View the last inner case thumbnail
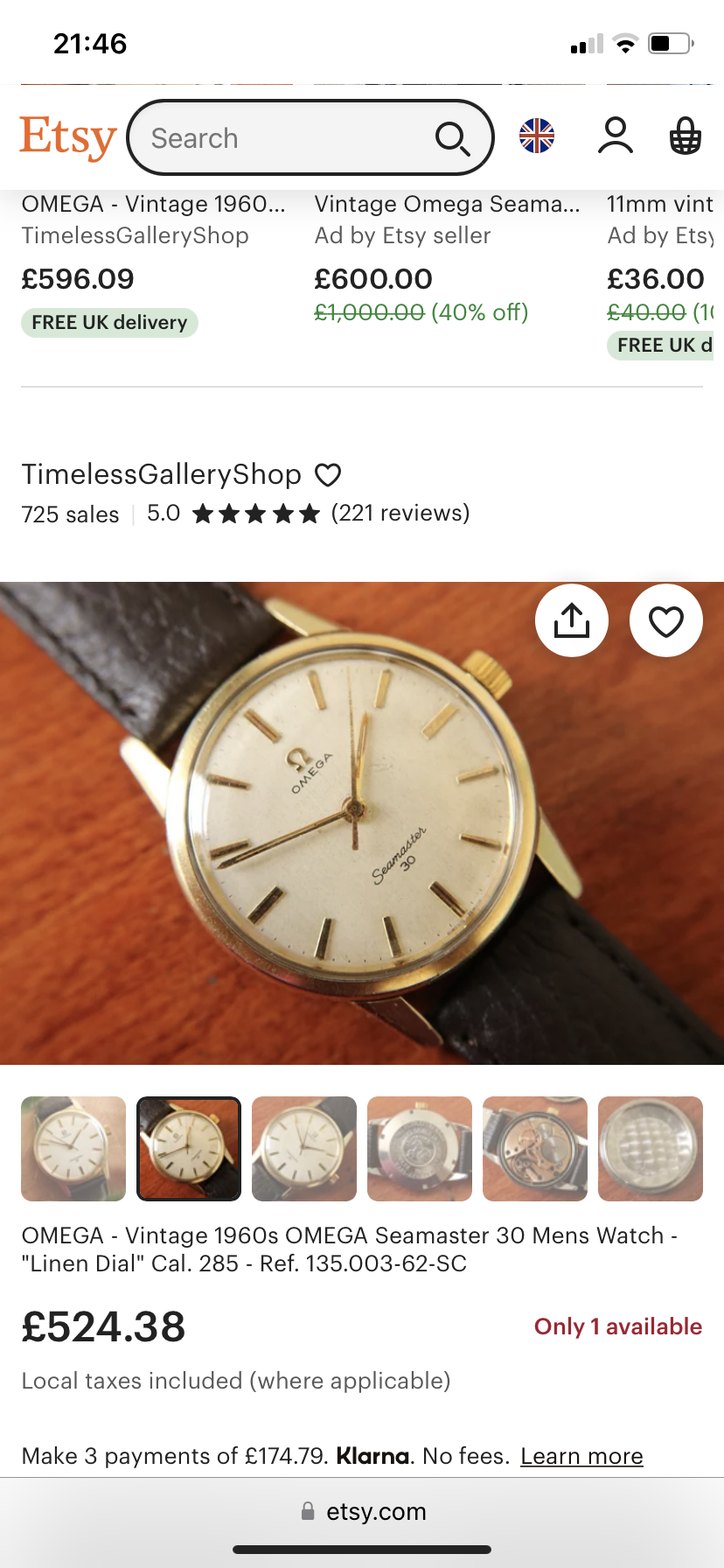This screenshot has height=1568, width=724. pos(651,1148)
